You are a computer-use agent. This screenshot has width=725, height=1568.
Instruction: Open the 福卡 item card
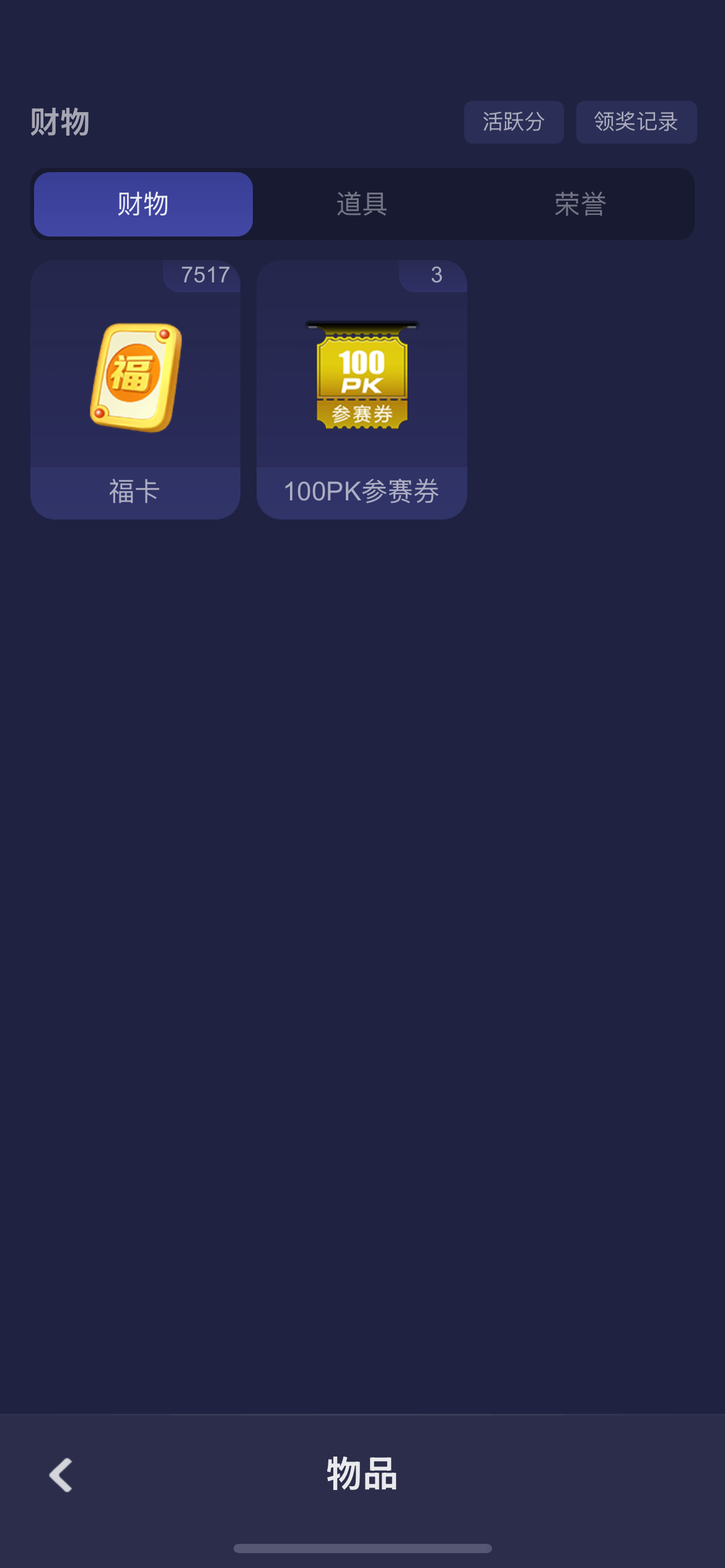(135, 390)
